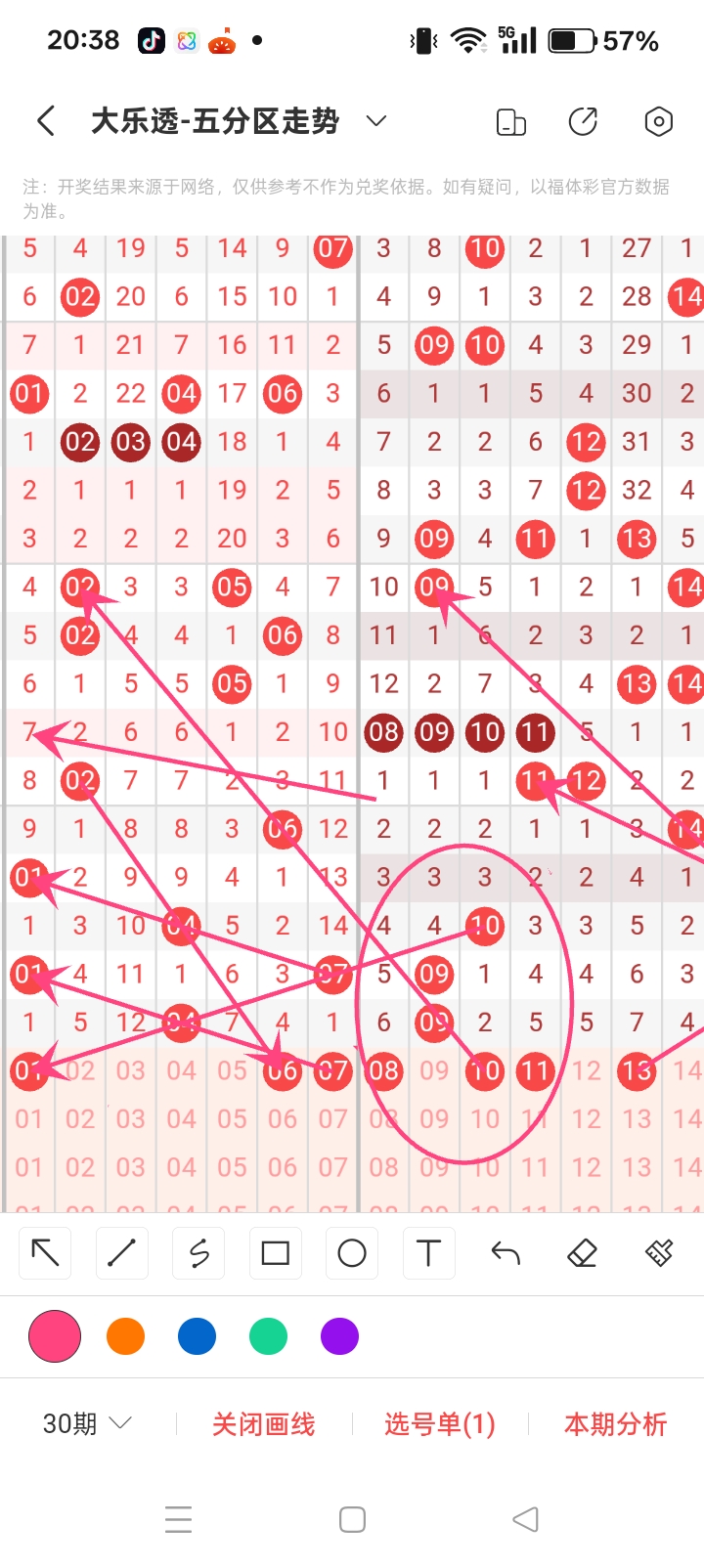
Task: Select the text tool
Action: click(428, 1253)
